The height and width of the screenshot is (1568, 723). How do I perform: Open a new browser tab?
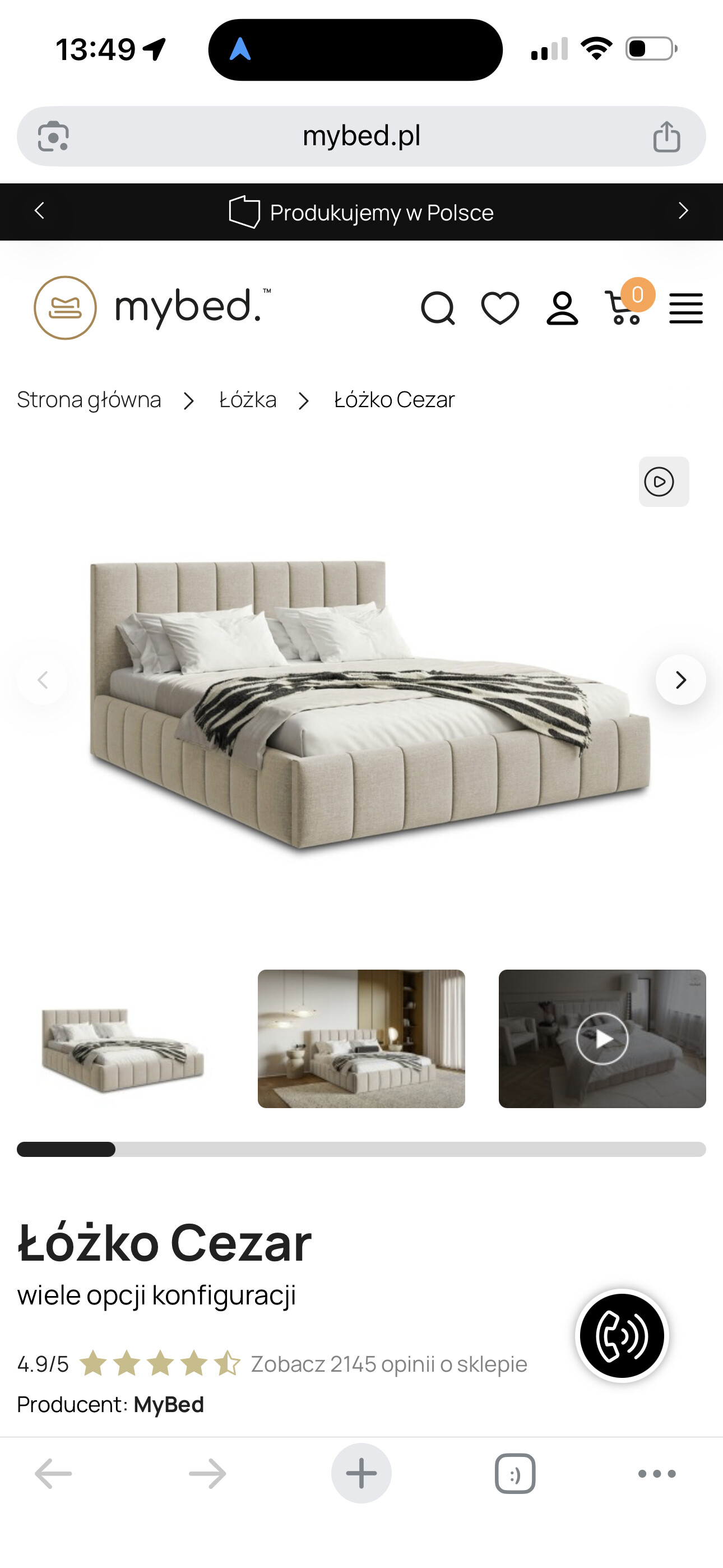point(361,1473)
